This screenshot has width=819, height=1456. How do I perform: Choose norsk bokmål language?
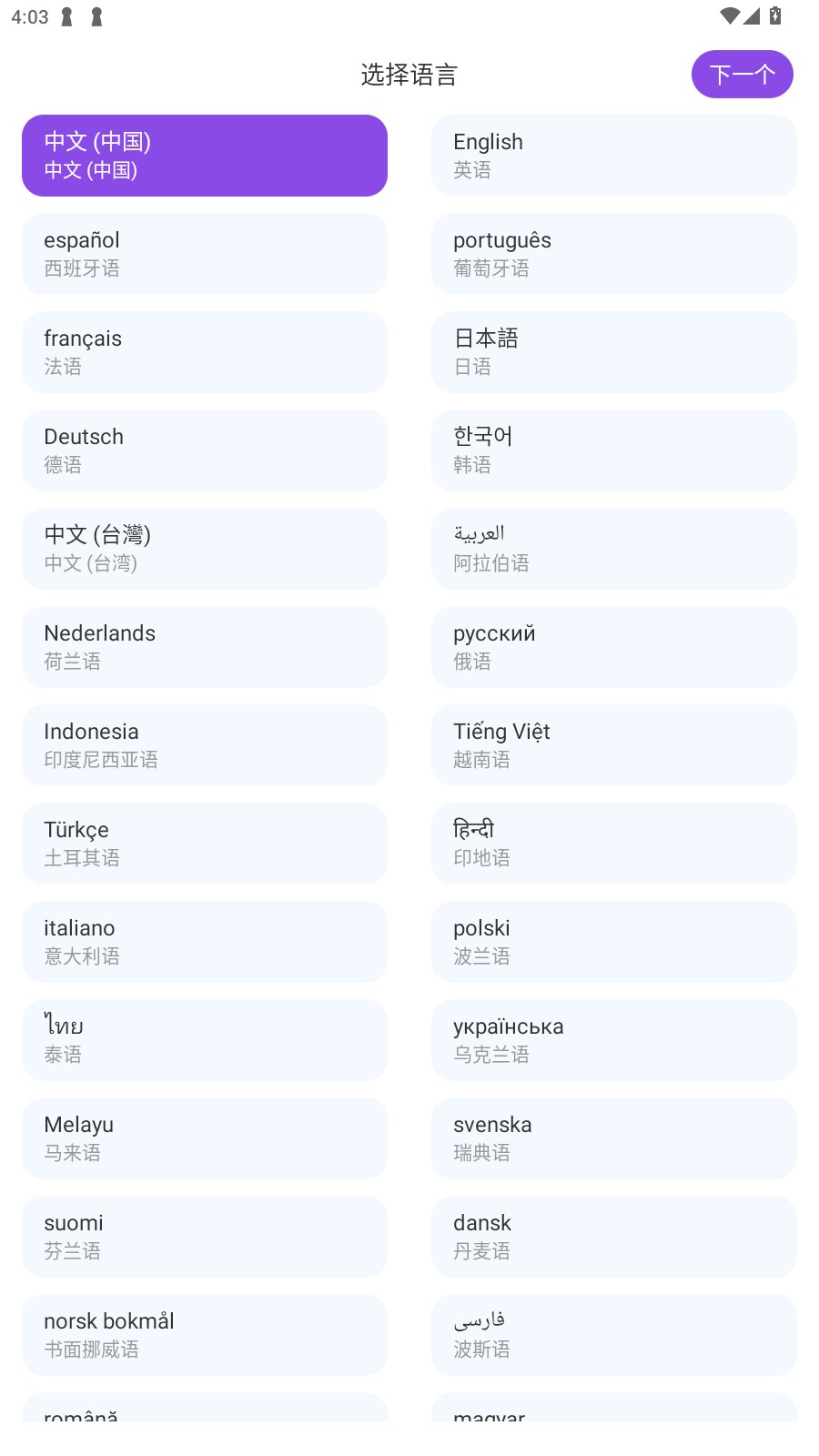click(205, 1335)
